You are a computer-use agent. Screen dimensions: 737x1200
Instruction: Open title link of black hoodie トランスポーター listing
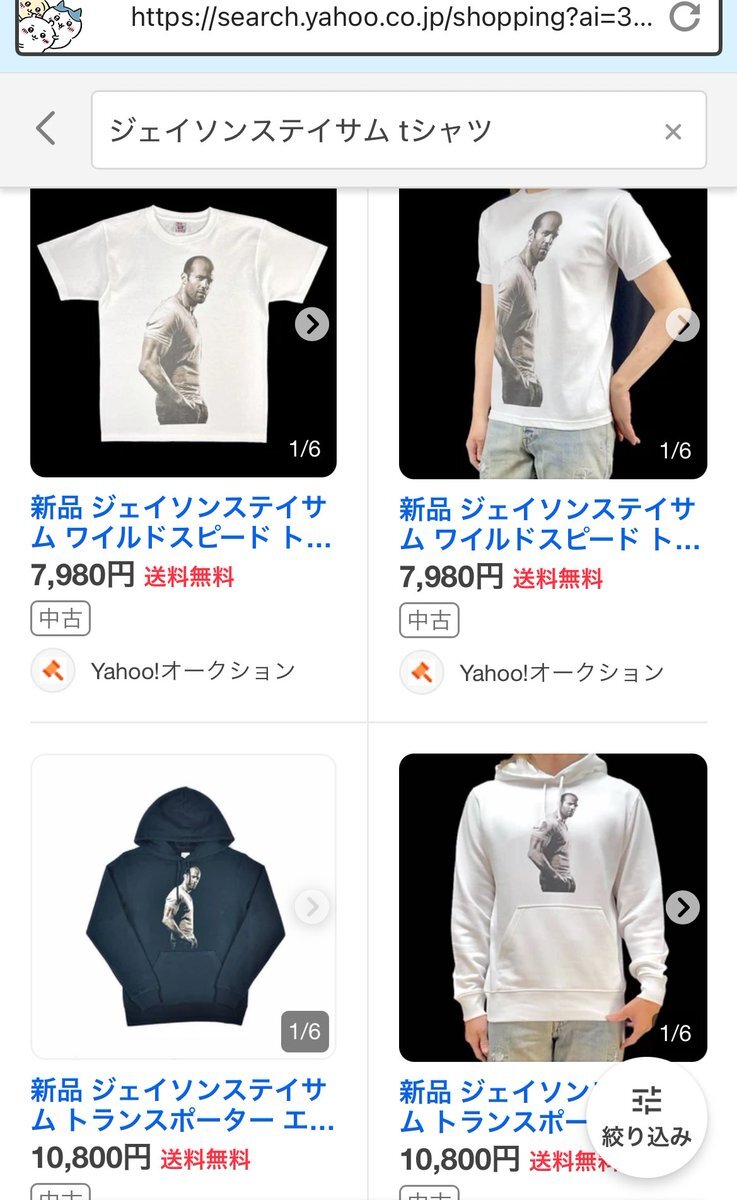182,1104
